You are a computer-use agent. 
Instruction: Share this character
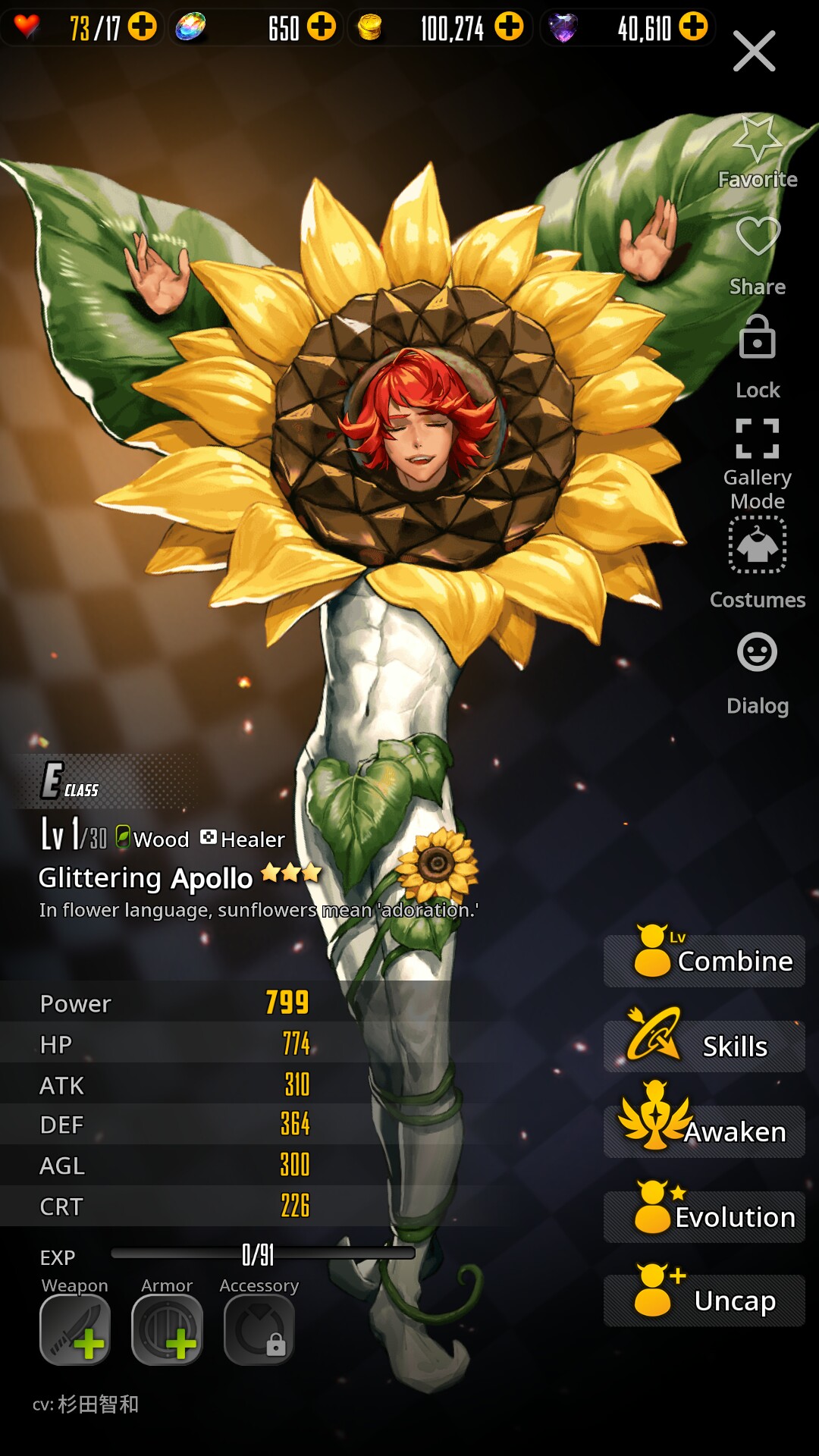(x=758, y=254)
